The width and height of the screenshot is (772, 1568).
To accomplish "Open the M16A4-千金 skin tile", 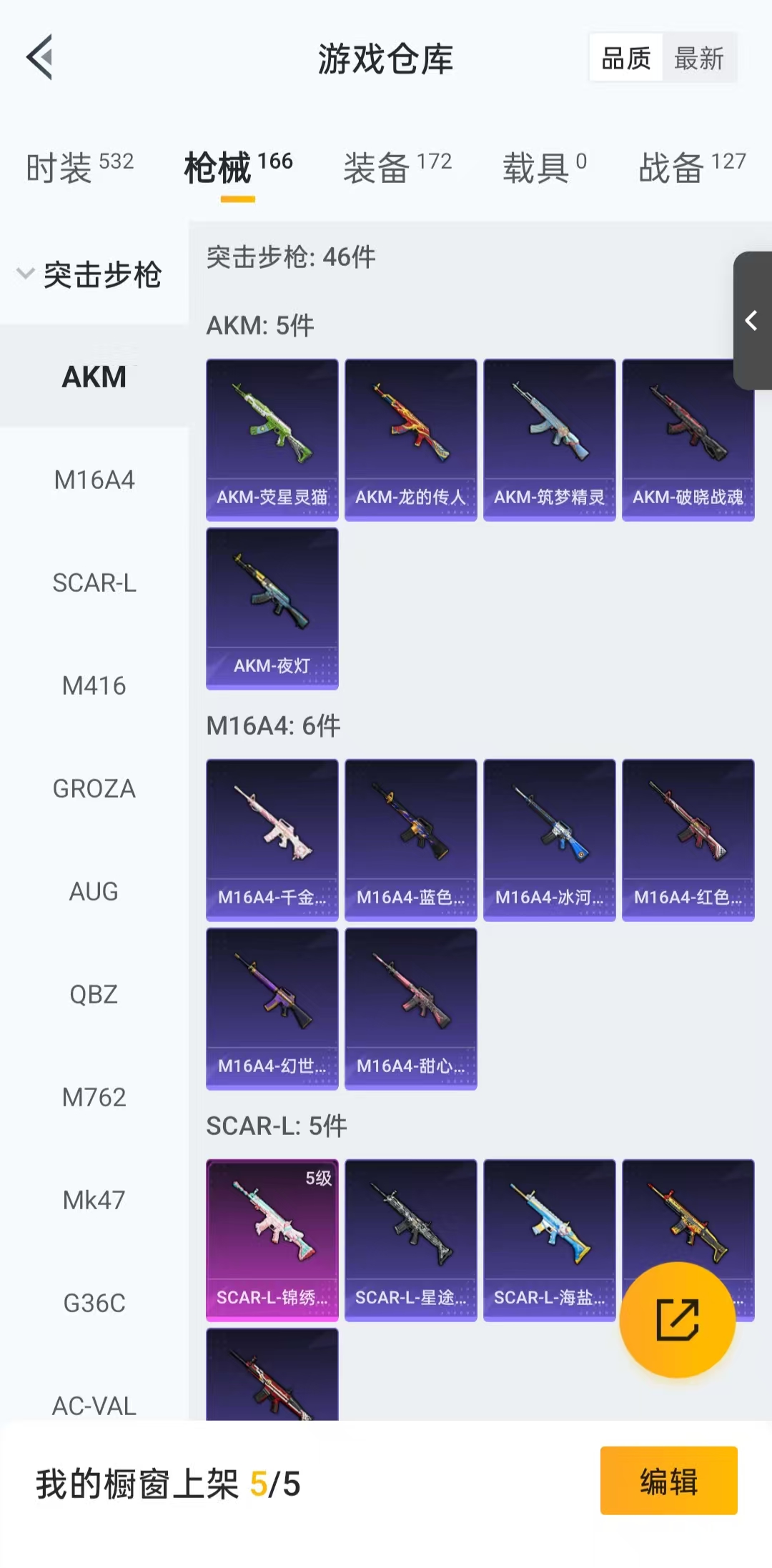I will (x=272, y=840).
